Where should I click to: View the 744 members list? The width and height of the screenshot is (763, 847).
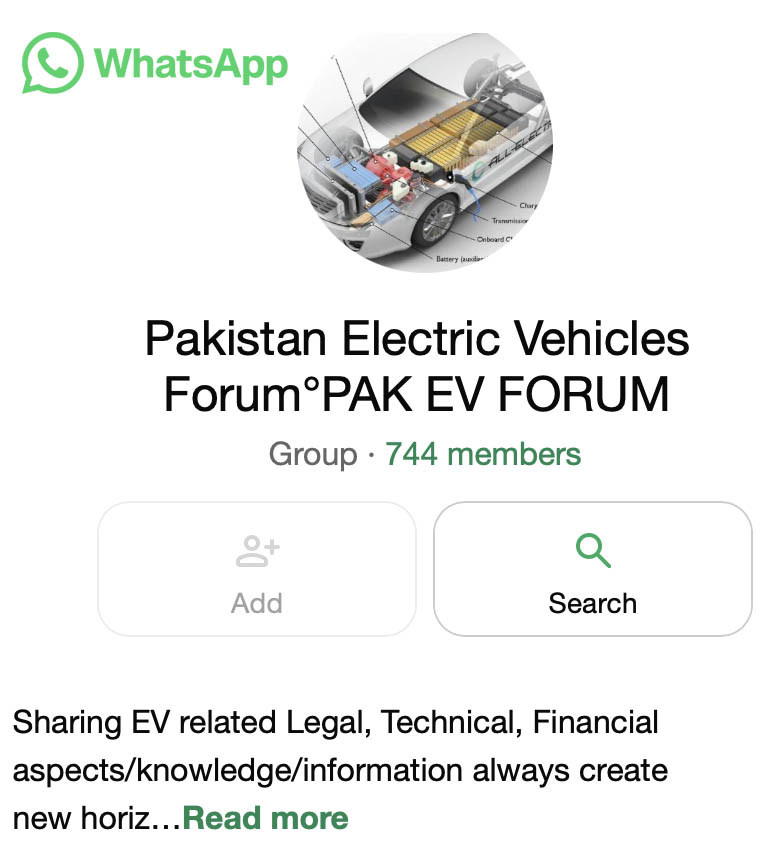coord(482,454)
